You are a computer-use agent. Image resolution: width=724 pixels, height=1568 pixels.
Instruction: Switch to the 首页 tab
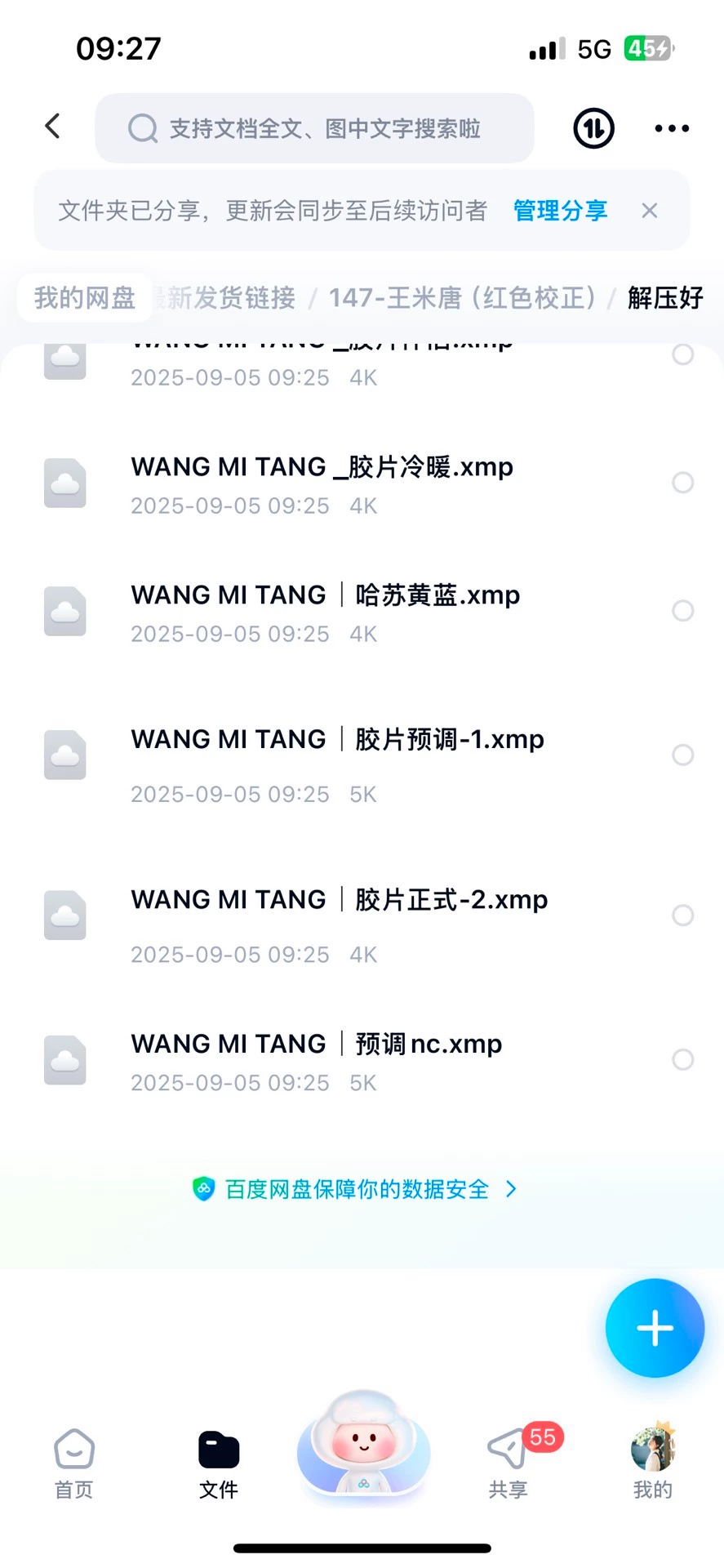click(74, 1463)
